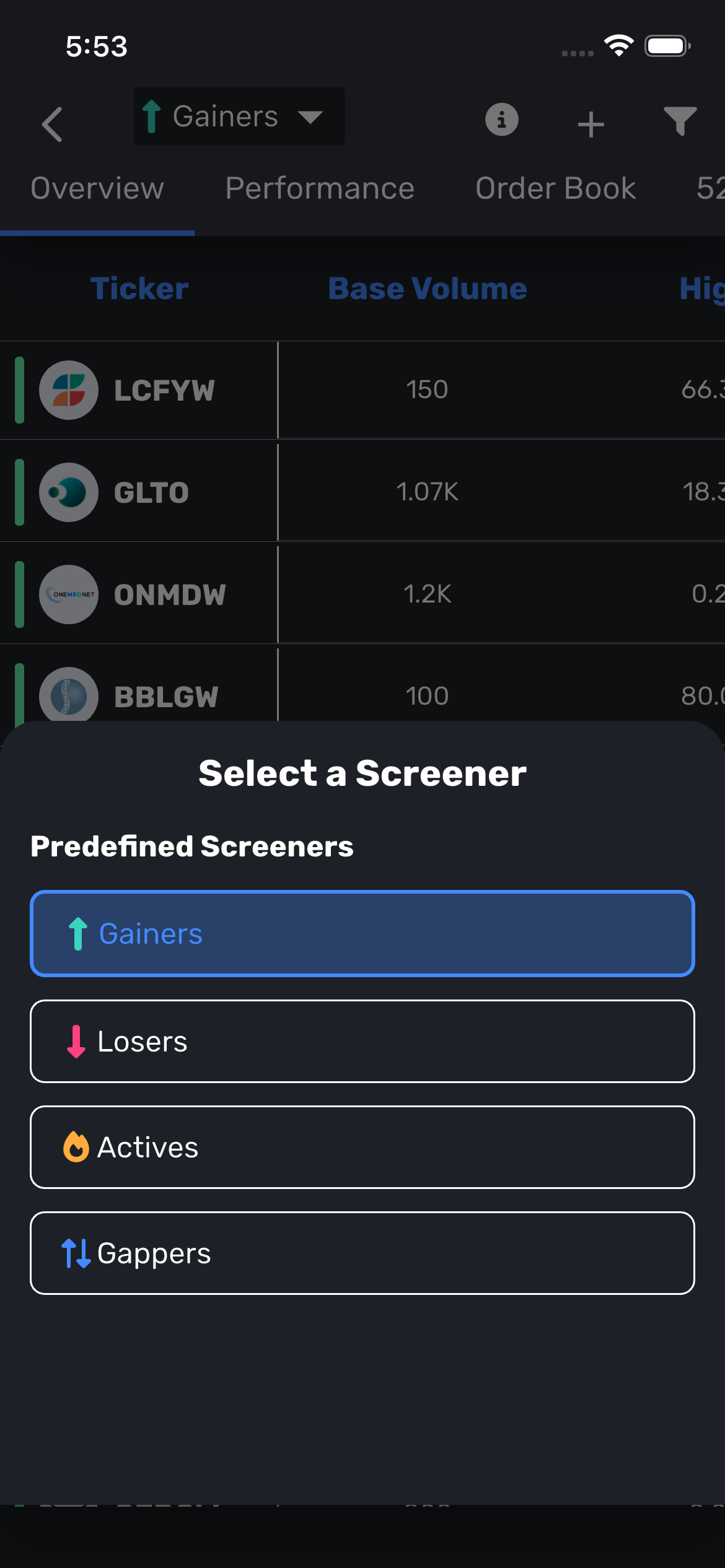Open the GLTO ticker row

click(x=151, y=492)
